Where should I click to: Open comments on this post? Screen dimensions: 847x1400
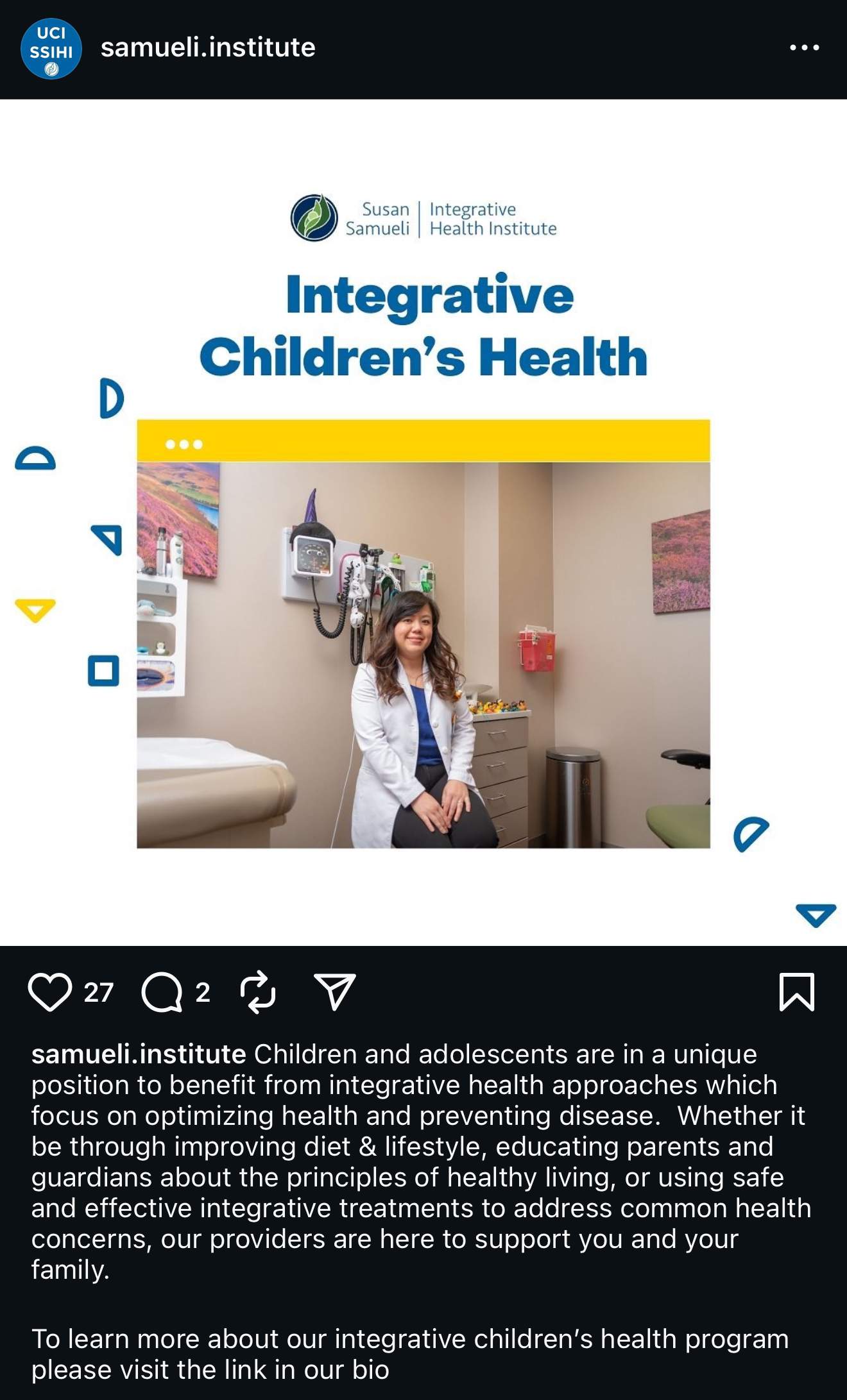point(162,992)
